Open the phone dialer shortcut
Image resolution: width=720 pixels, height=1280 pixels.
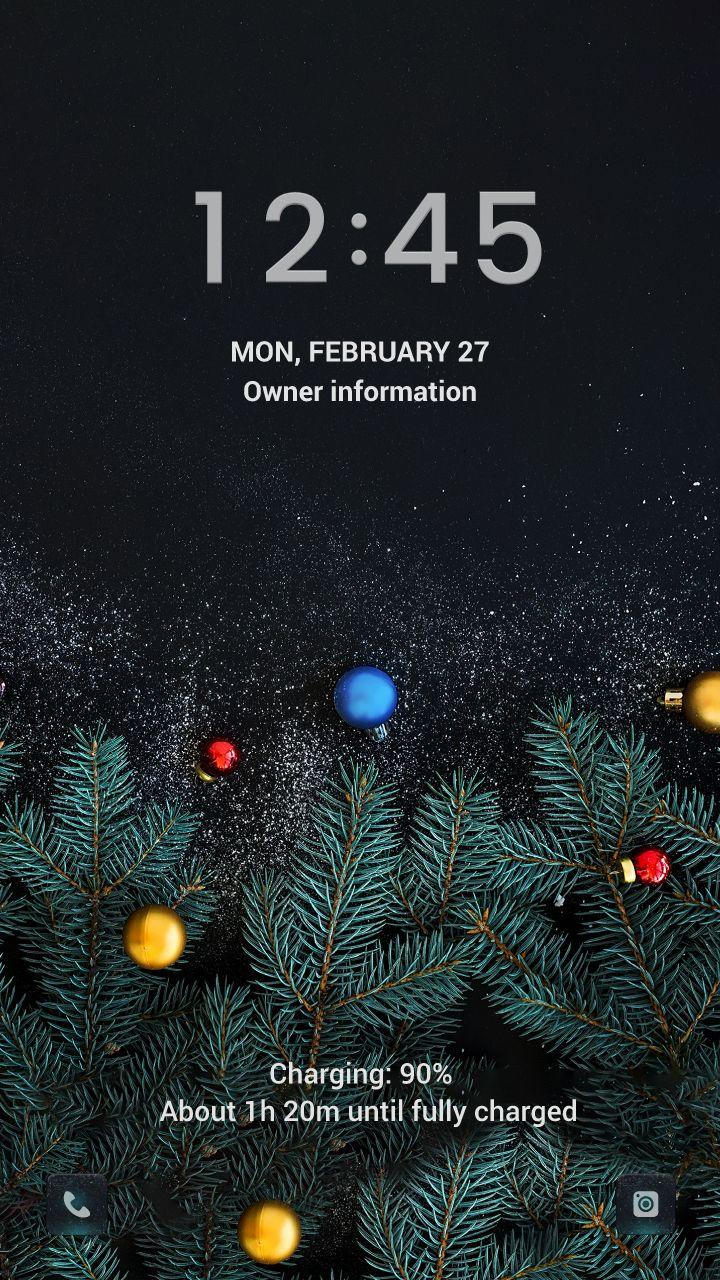(x=77, y=1205)
